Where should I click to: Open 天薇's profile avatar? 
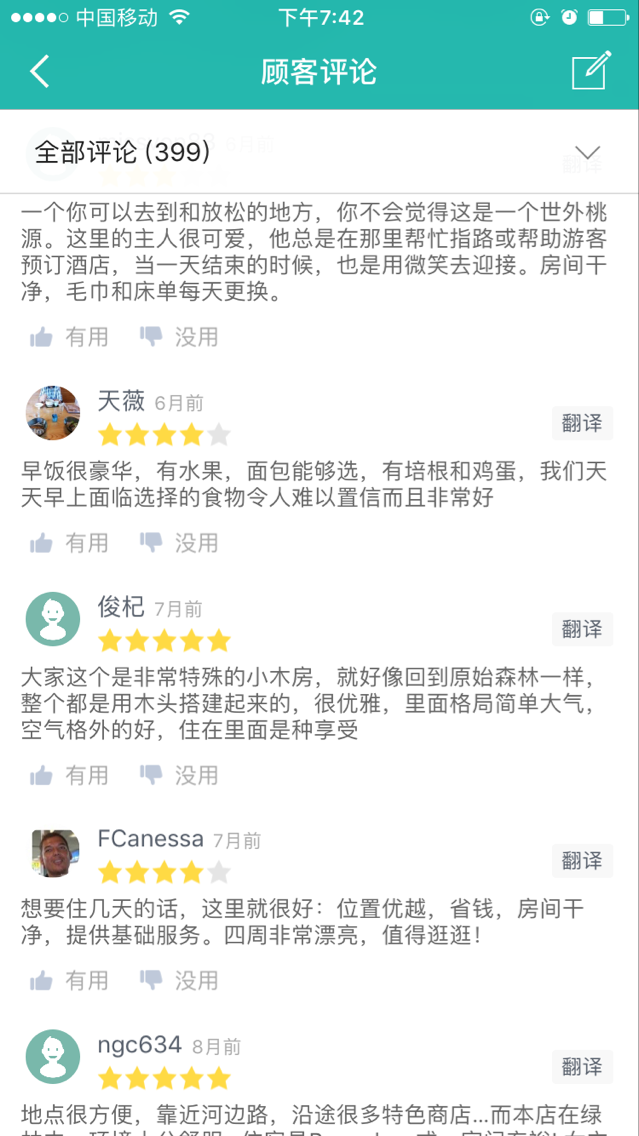tap(53, 413)
